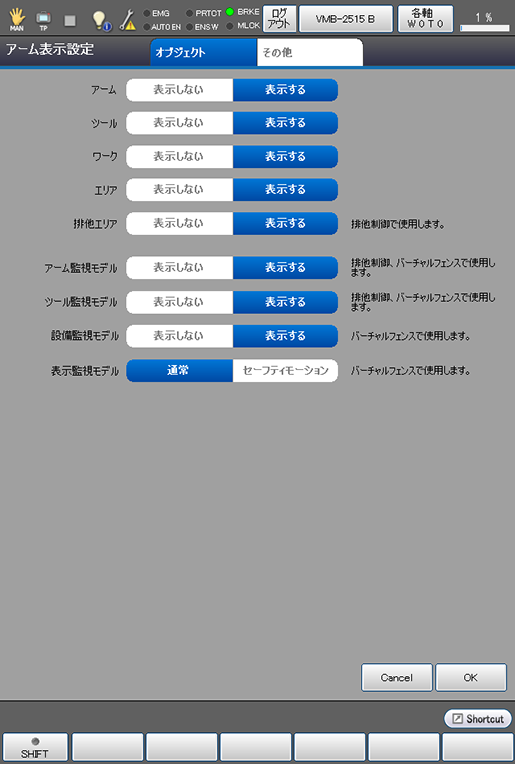The height and width of the screenshot is (764, 515).
Task: Open the Shortcut panel
Action: click(477, 719)
